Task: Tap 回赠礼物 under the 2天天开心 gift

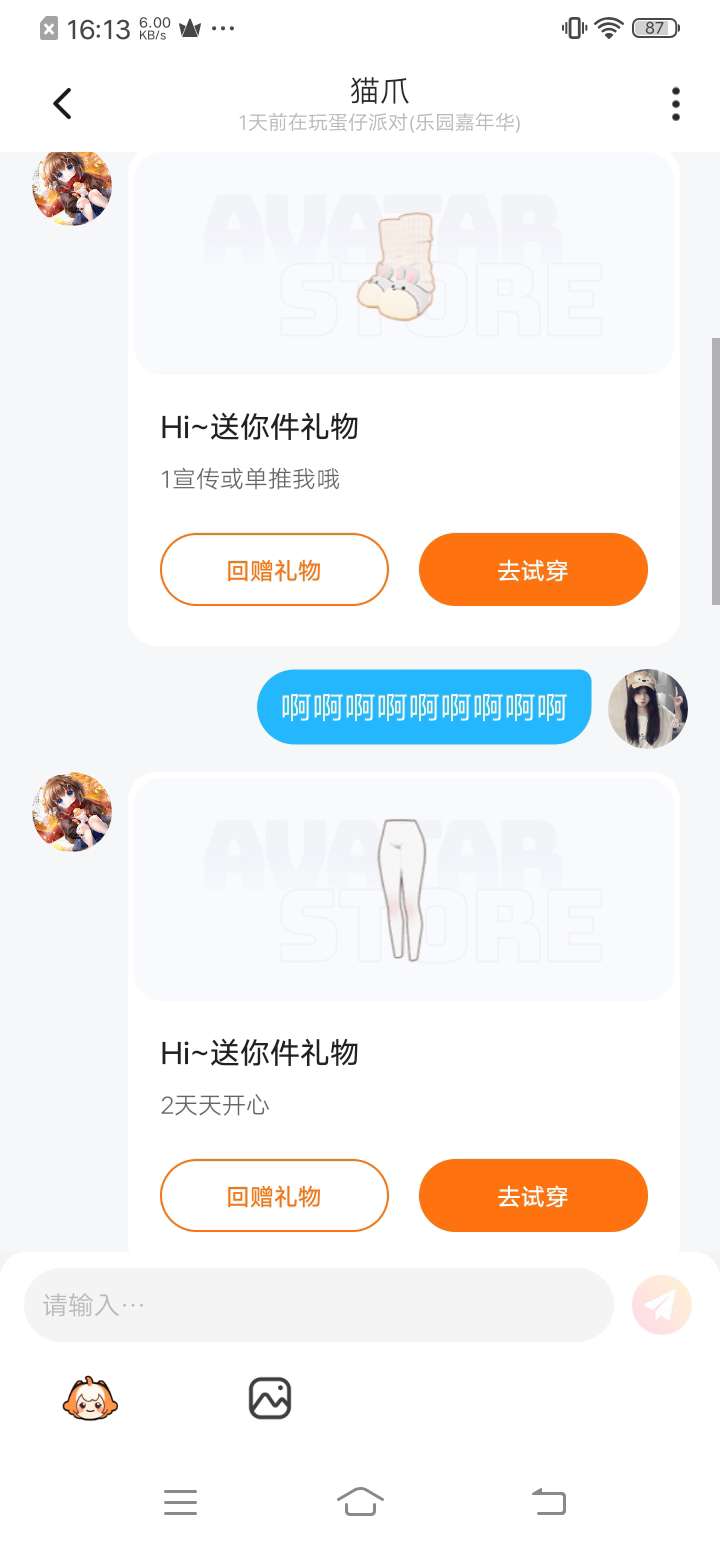Action: point(274,1196)
